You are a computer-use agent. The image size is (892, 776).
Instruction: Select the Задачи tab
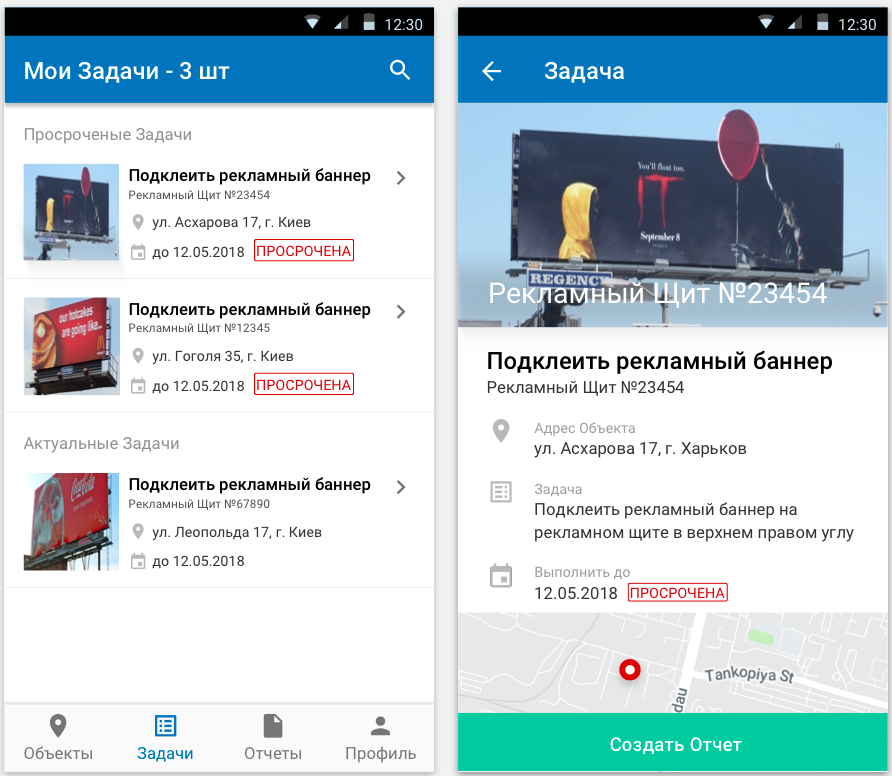point(165,738)
